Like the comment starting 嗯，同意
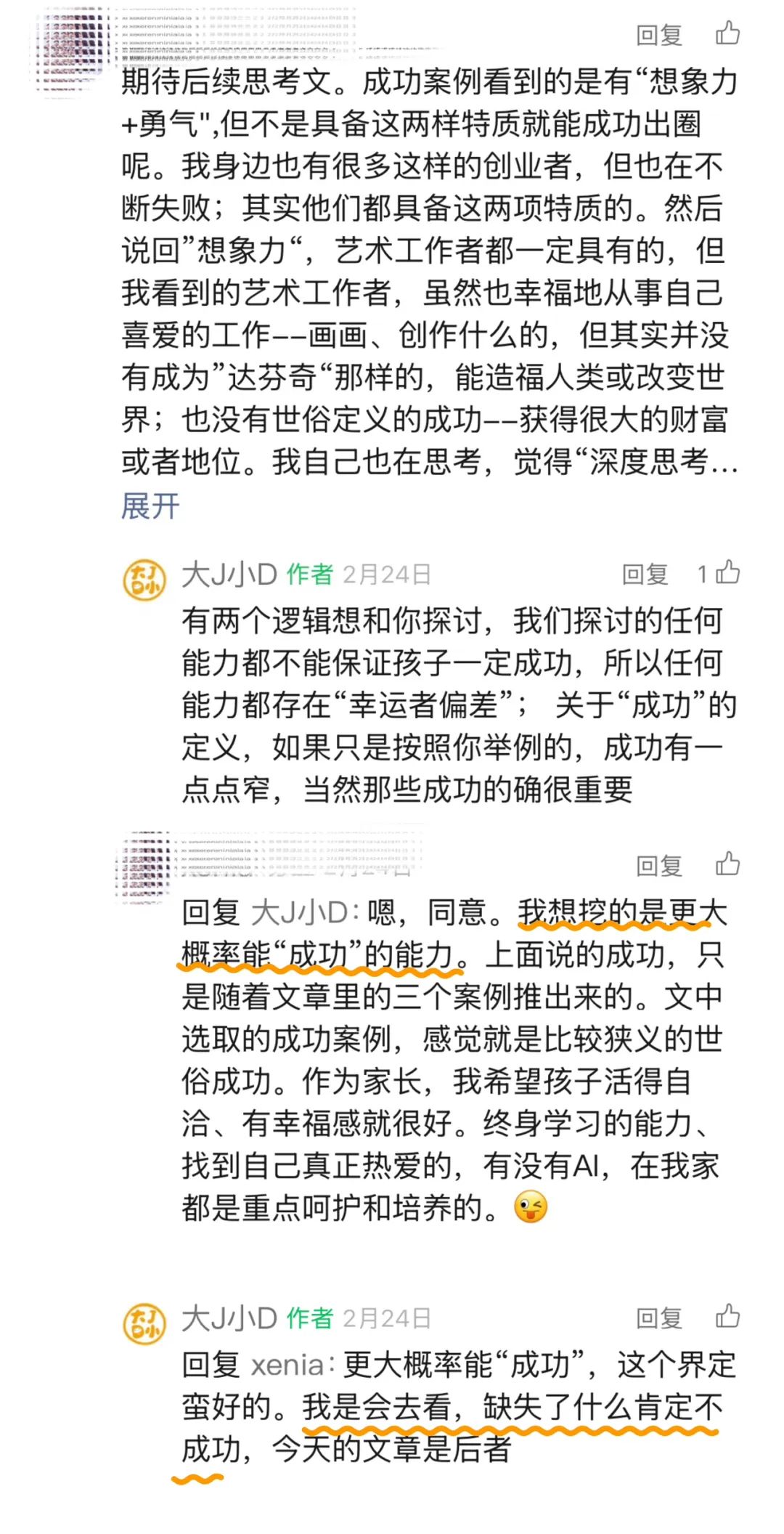This screenshot has width=784, height=1534. tap(727, 864)
